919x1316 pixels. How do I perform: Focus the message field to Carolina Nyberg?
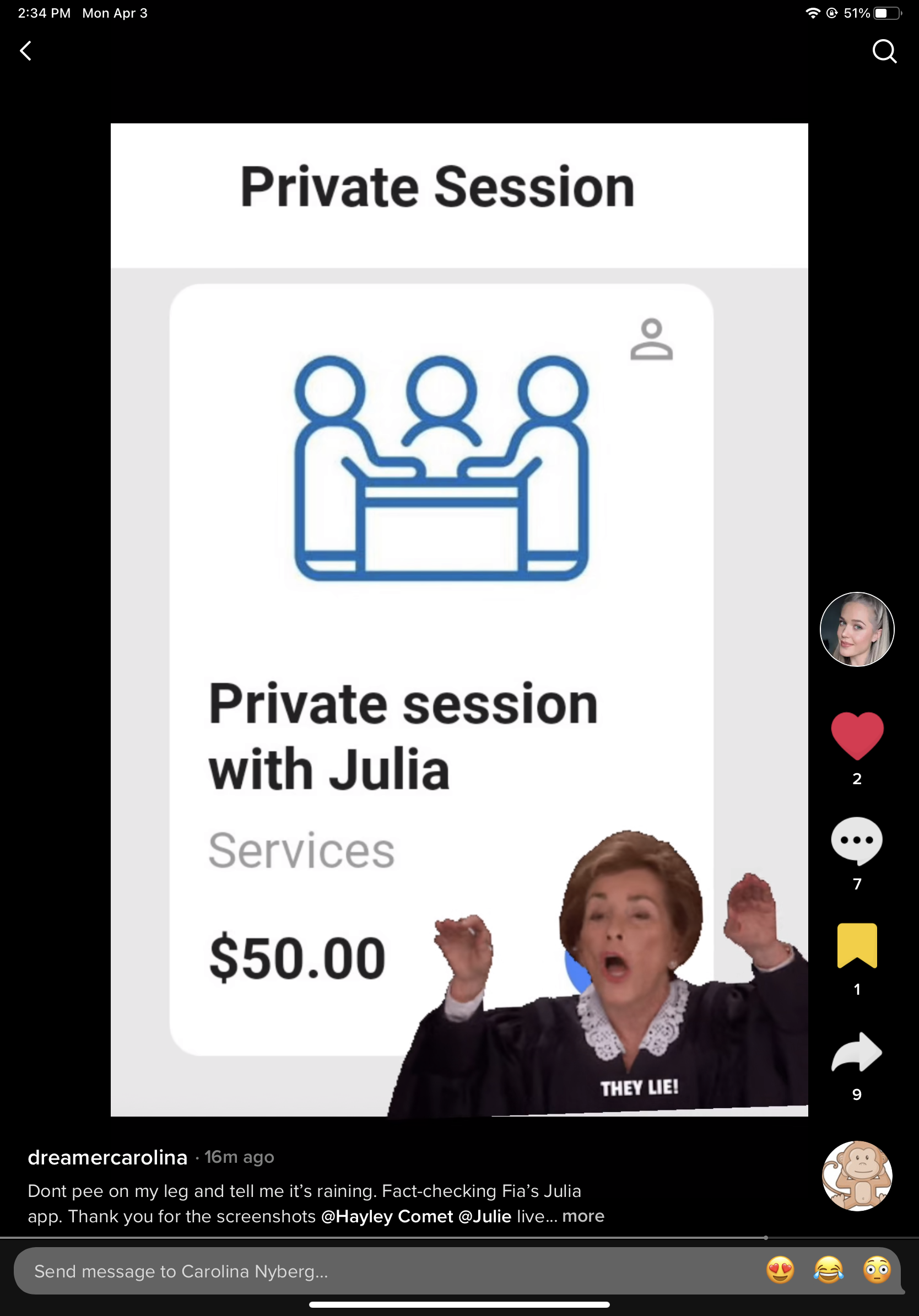pos(344,1271)
